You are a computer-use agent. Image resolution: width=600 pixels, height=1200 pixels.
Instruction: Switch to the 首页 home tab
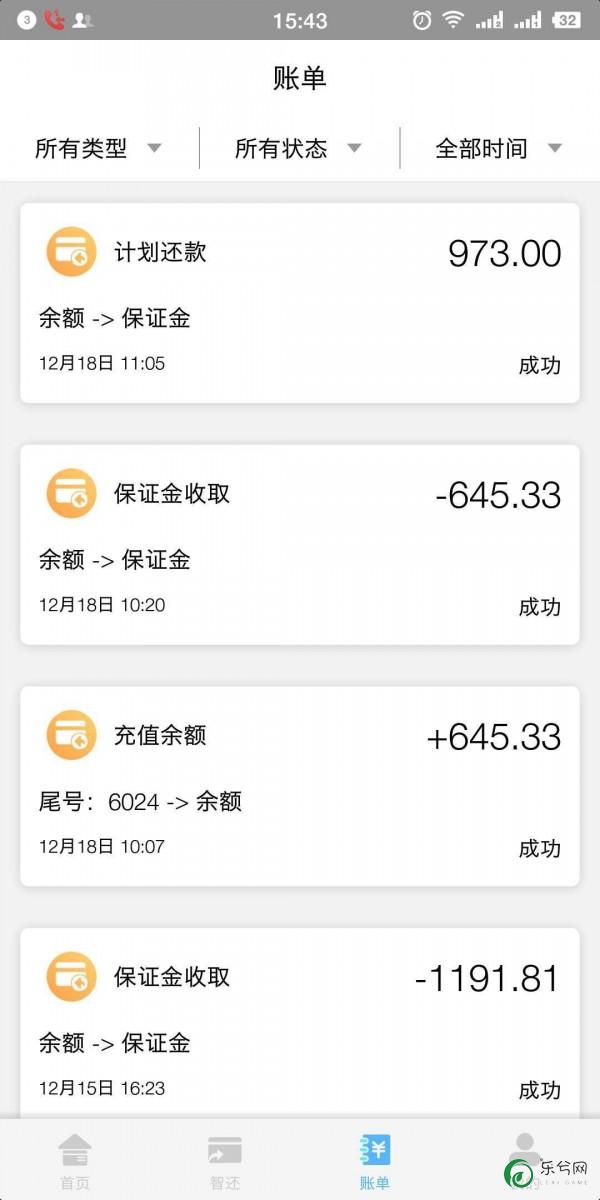click(x=75, y=1160)
